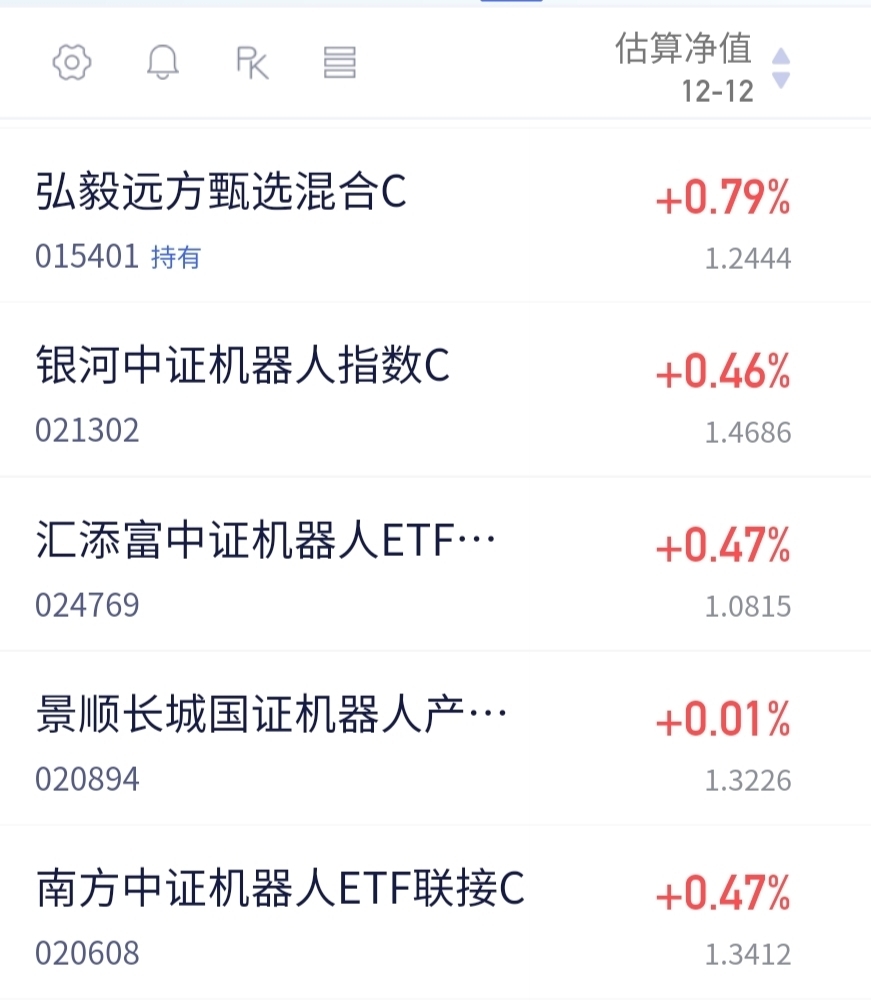
Task: Open the settings gear icon
Action: coord(72,63)
